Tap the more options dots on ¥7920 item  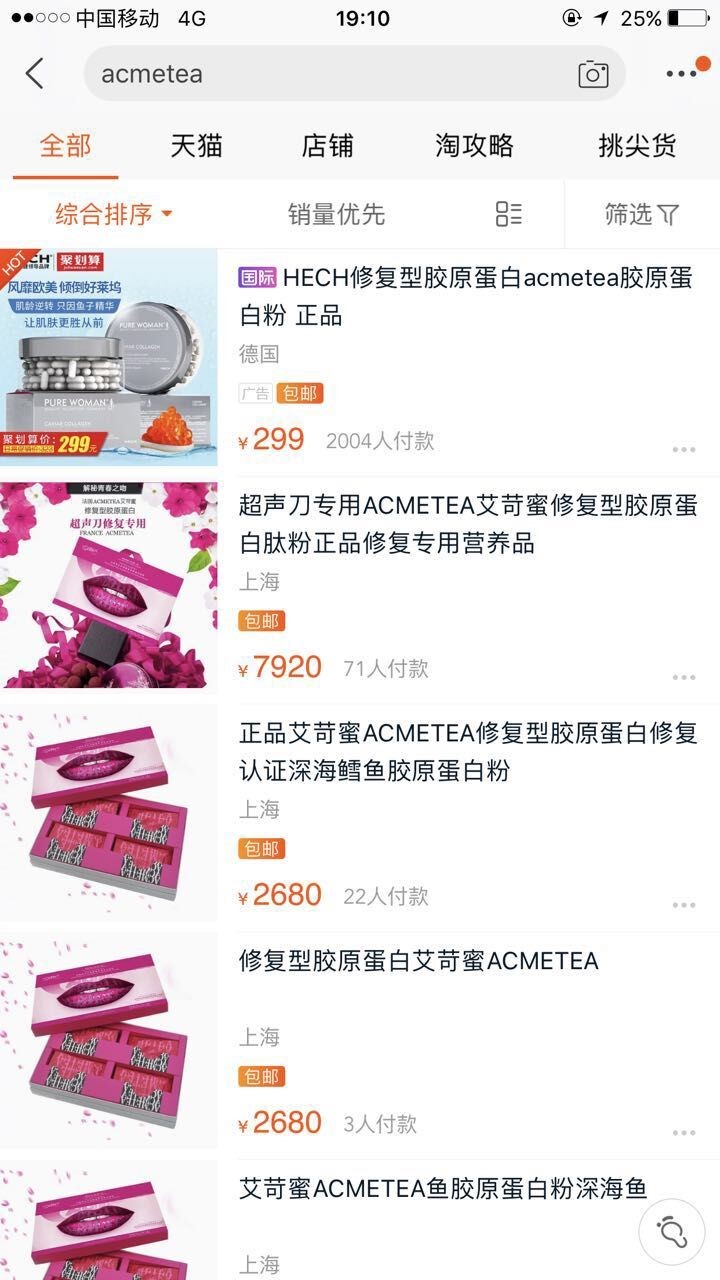click(x=684, y=677)
